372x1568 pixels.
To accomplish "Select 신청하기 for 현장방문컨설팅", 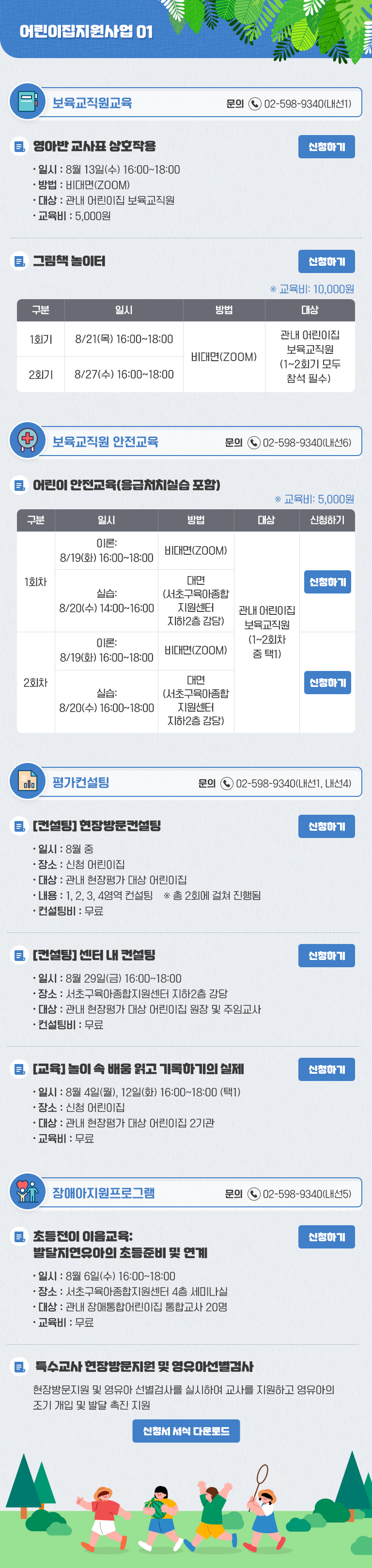I will point(326,826).
